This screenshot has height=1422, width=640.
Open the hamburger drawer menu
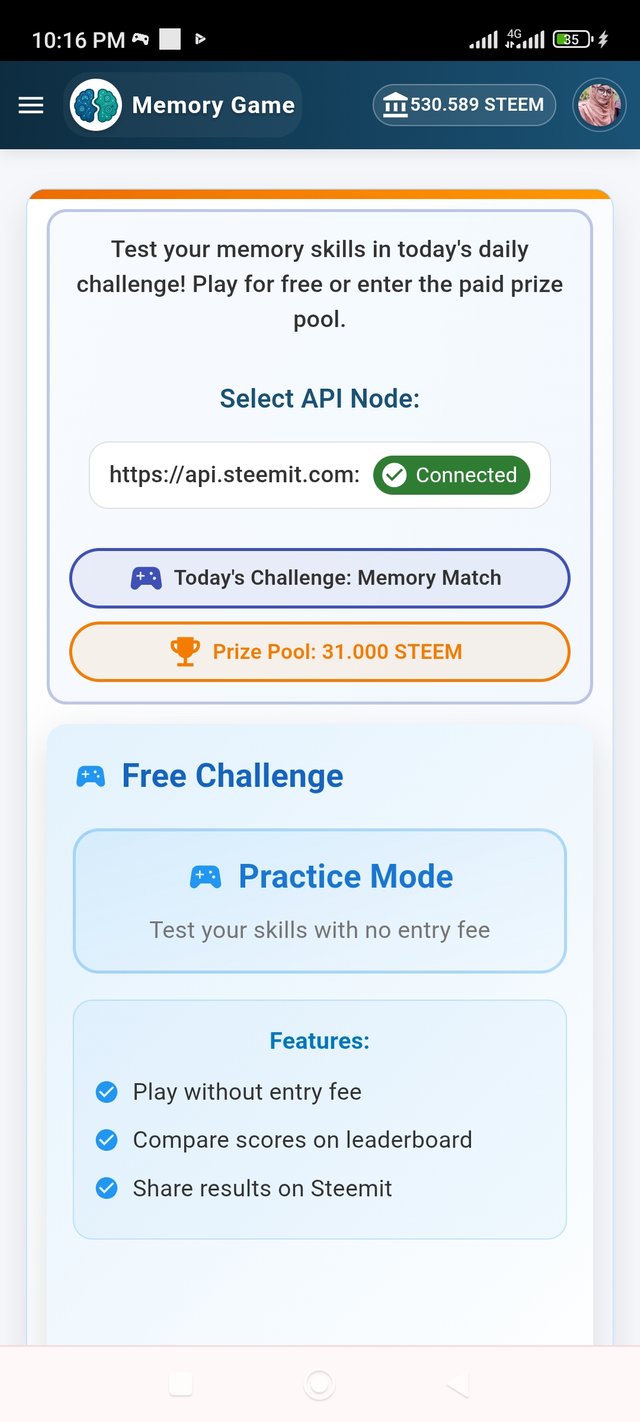pos(31,105)
